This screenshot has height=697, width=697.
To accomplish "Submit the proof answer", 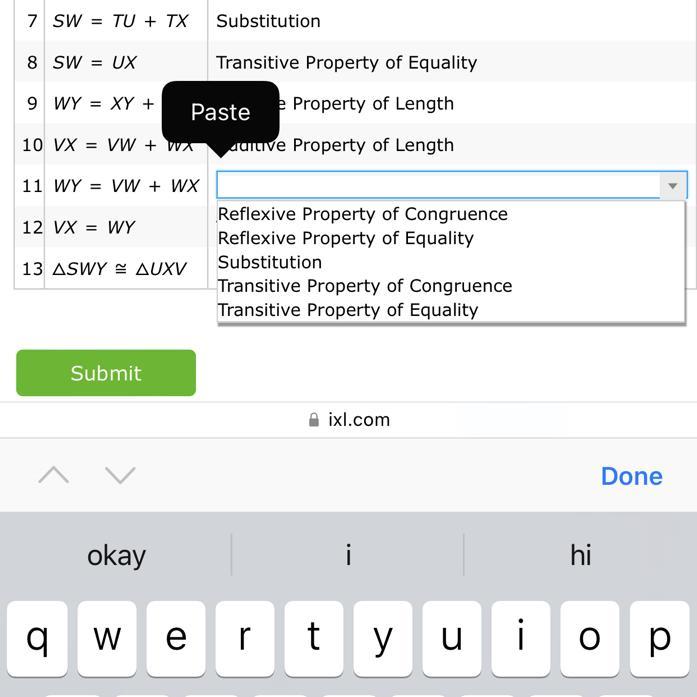I will (x=106, y=373).
